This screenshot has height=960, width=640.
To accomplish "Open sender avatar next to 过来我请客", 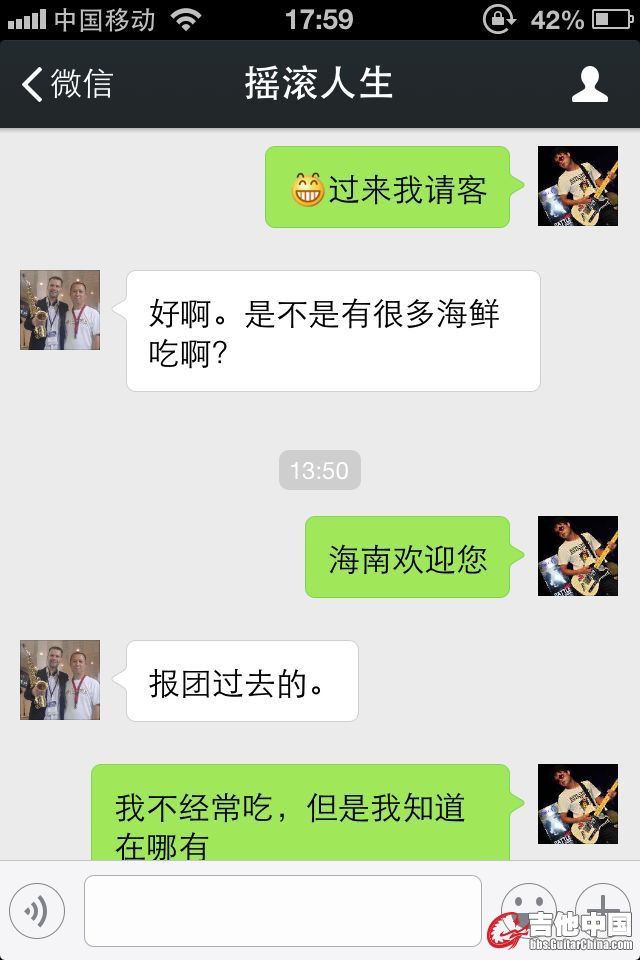I will [578, 186].
